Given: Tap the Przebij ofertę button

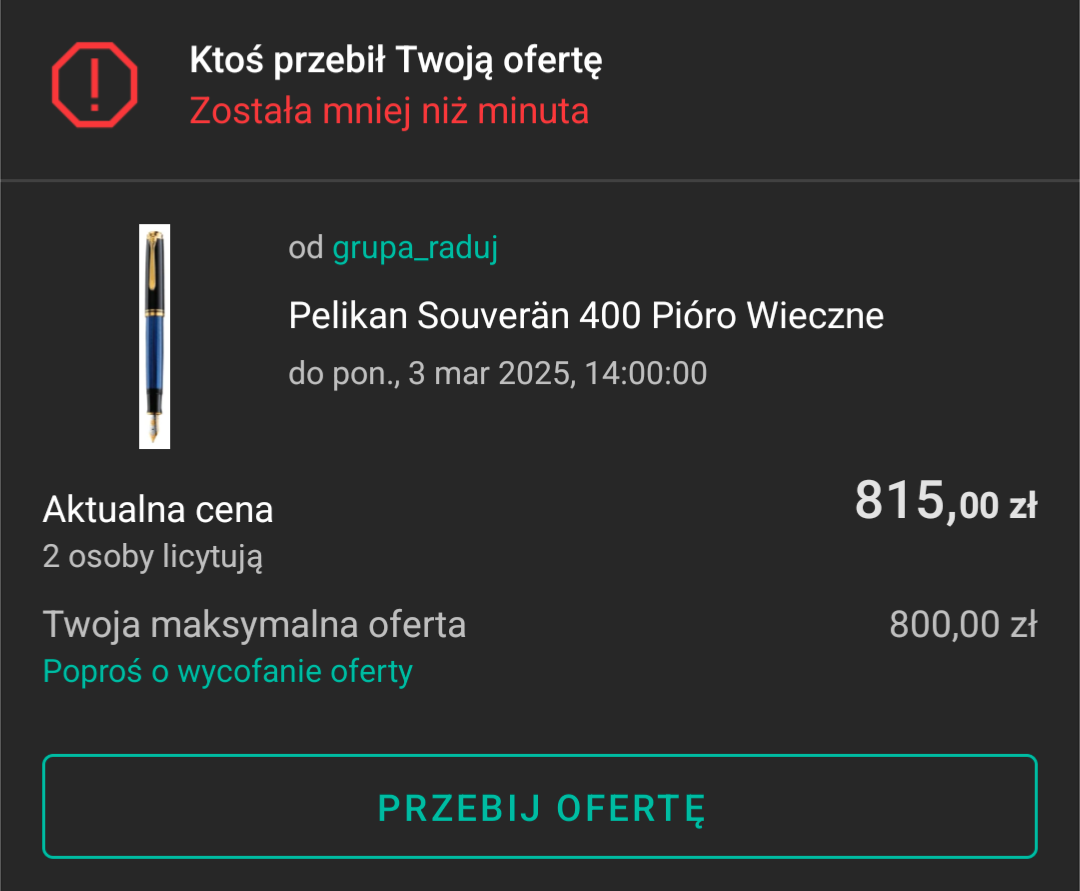Looking at the screenshot, I should (540, 807).
